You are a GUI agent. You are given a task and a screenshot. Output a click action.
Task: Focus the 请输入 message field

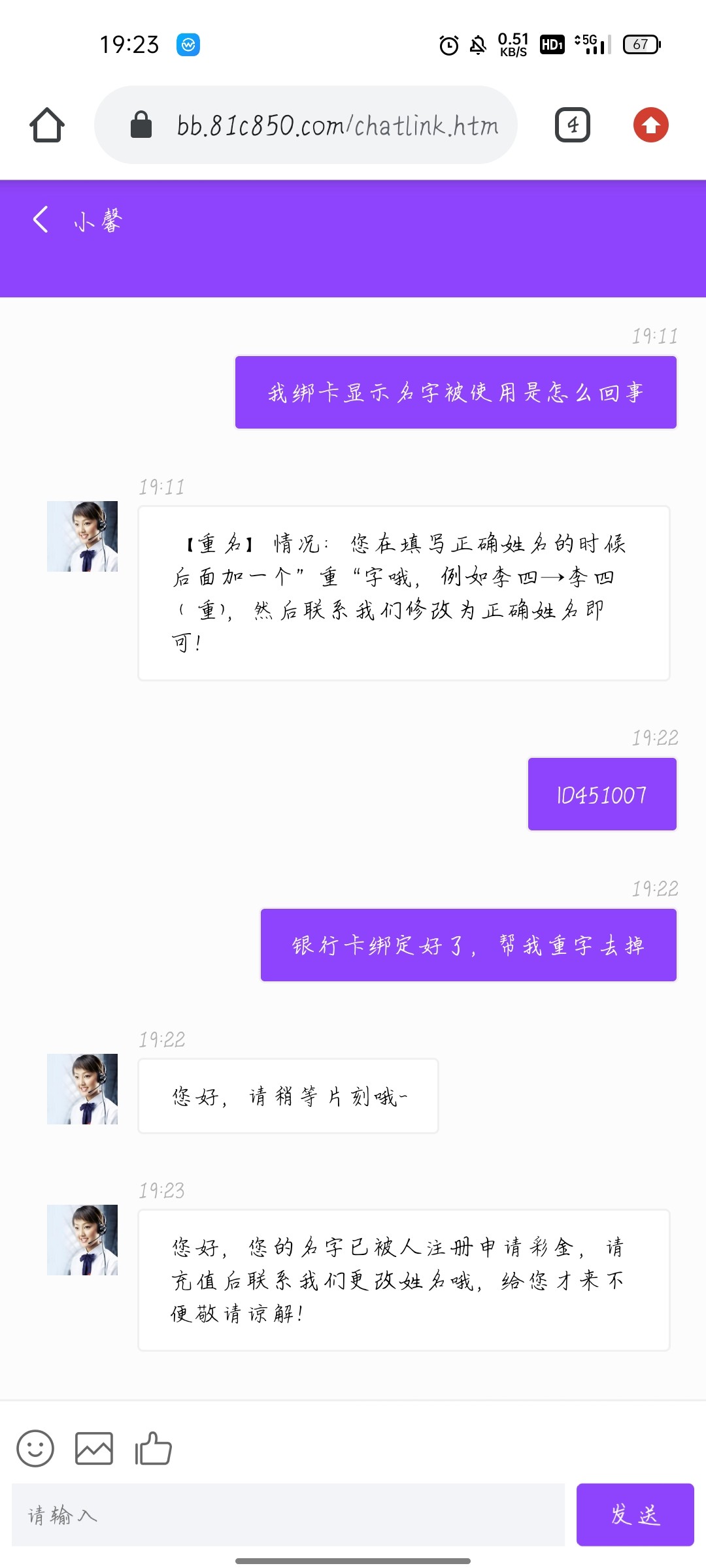click(288, 1514)
